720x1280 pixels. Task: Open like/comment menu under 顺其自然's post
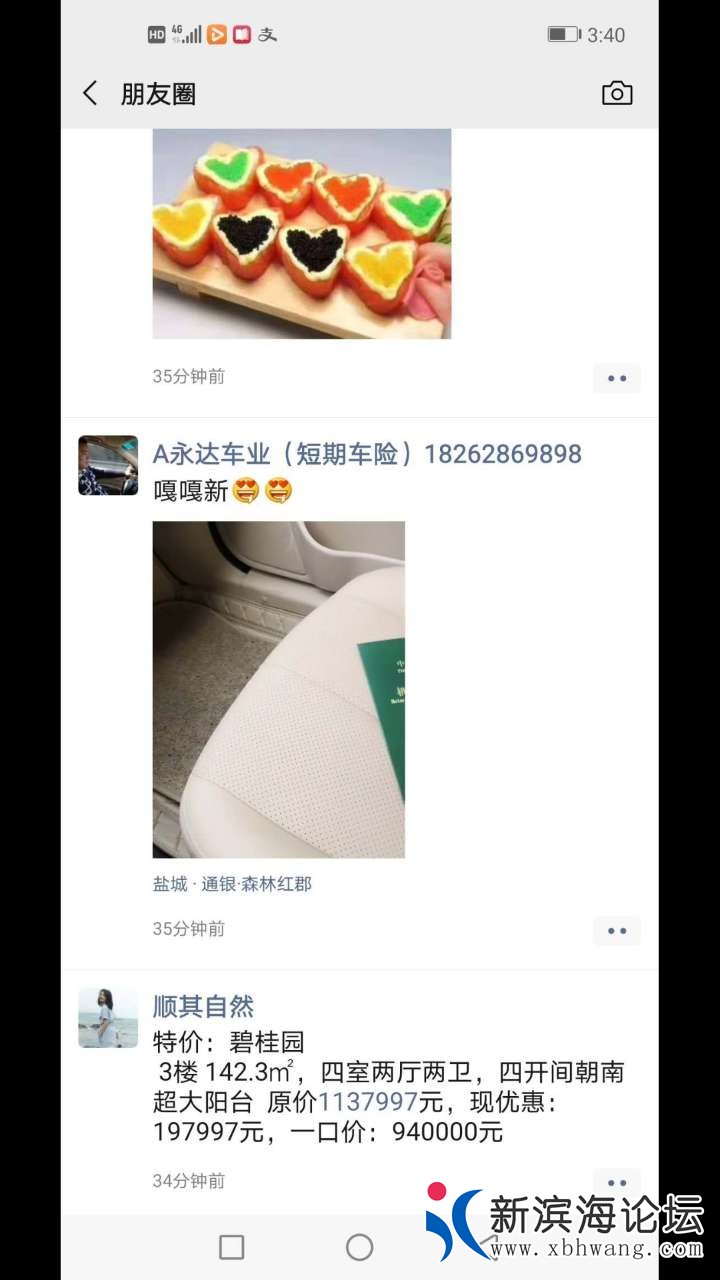point(616,1182)
